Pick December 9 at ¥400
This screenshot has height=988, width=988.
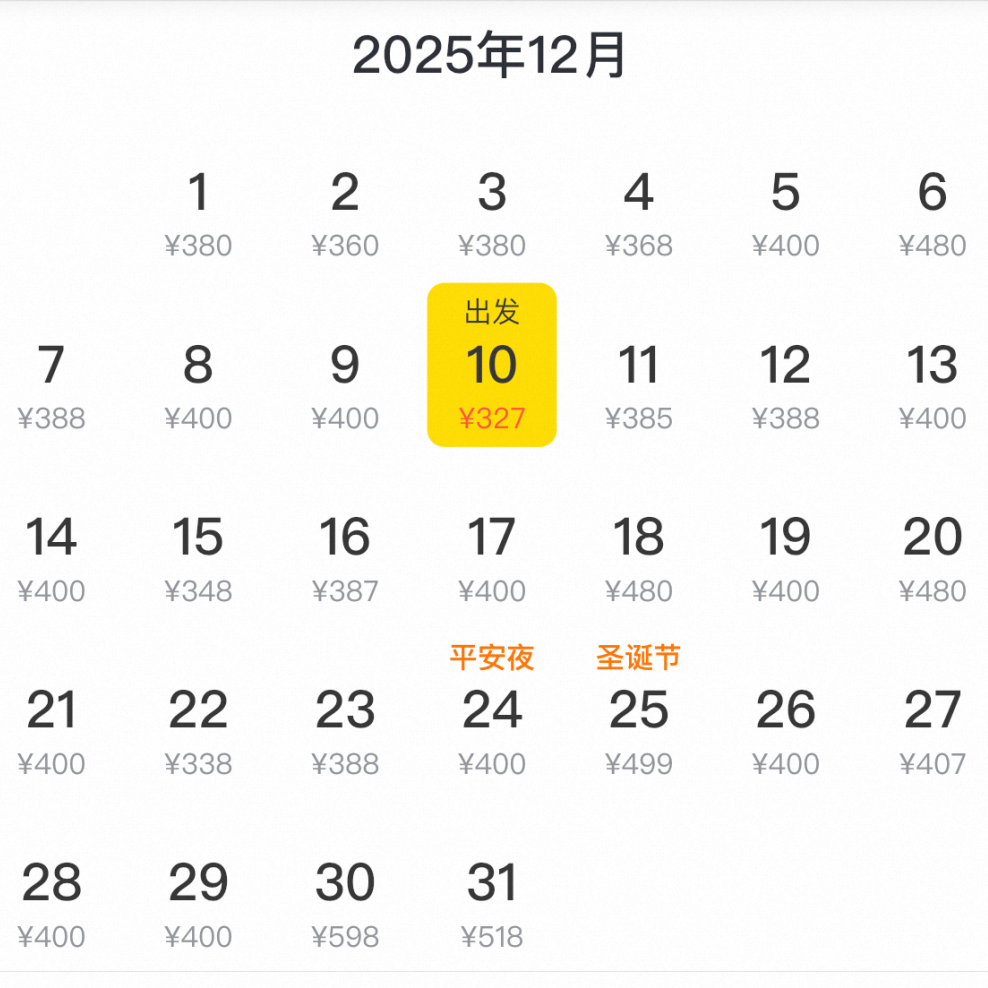pyautogui.click(x=345, y=385)
